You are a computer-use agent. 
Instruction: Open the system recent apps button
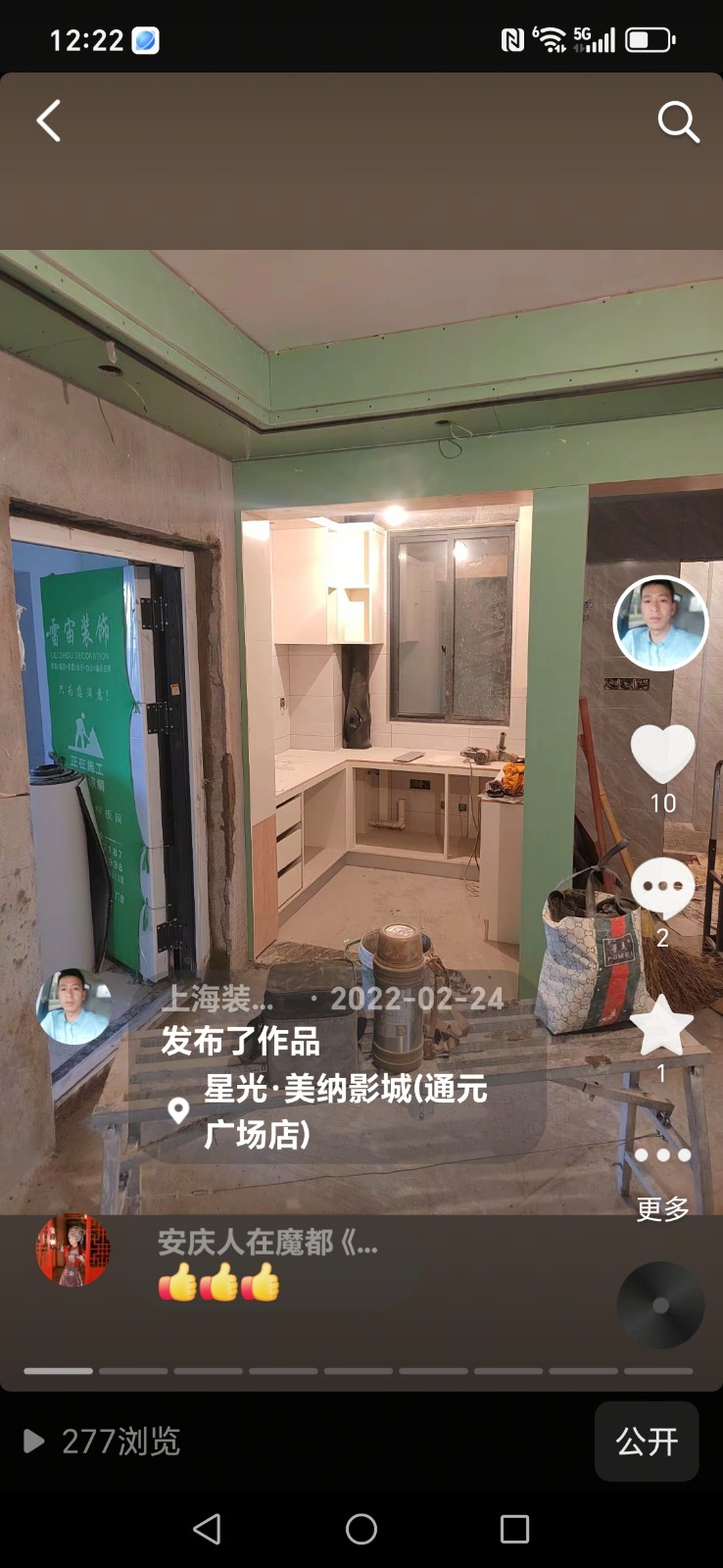pyautogui.click(x=514, y=1529)
